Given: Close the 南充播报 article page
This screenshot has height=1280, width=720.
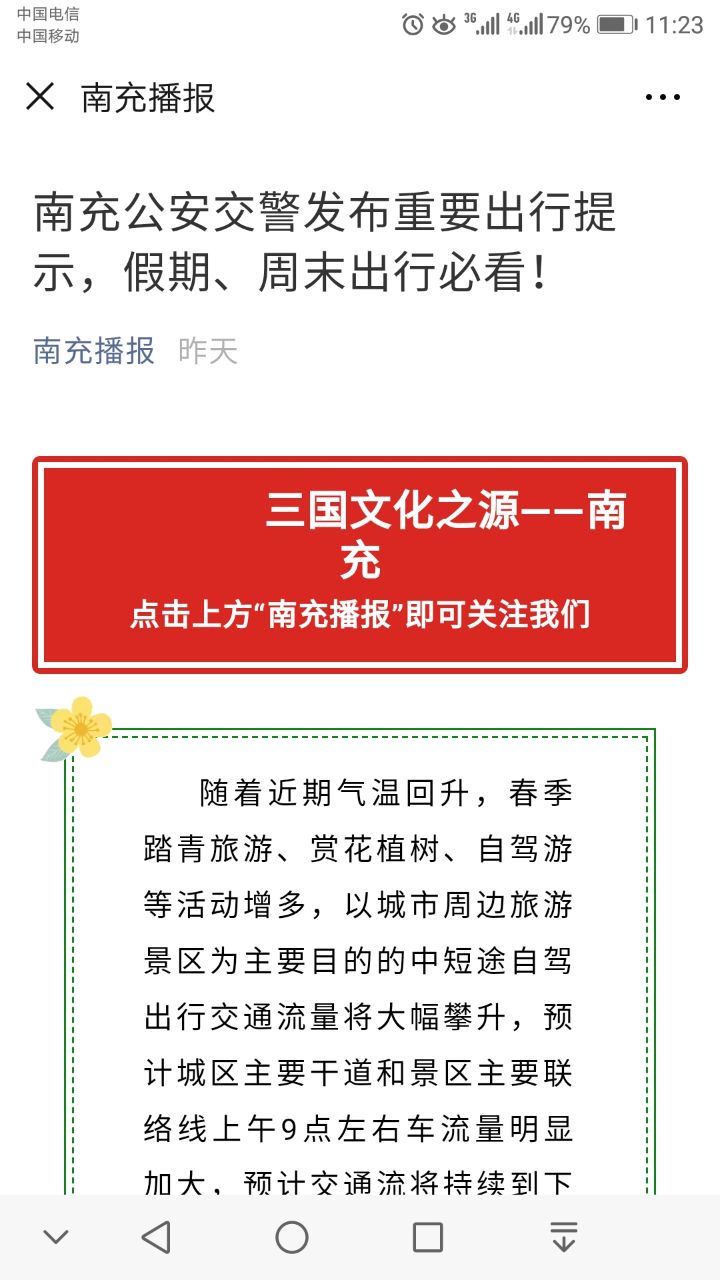Looking at the screenshot, I should click(40, 97).
